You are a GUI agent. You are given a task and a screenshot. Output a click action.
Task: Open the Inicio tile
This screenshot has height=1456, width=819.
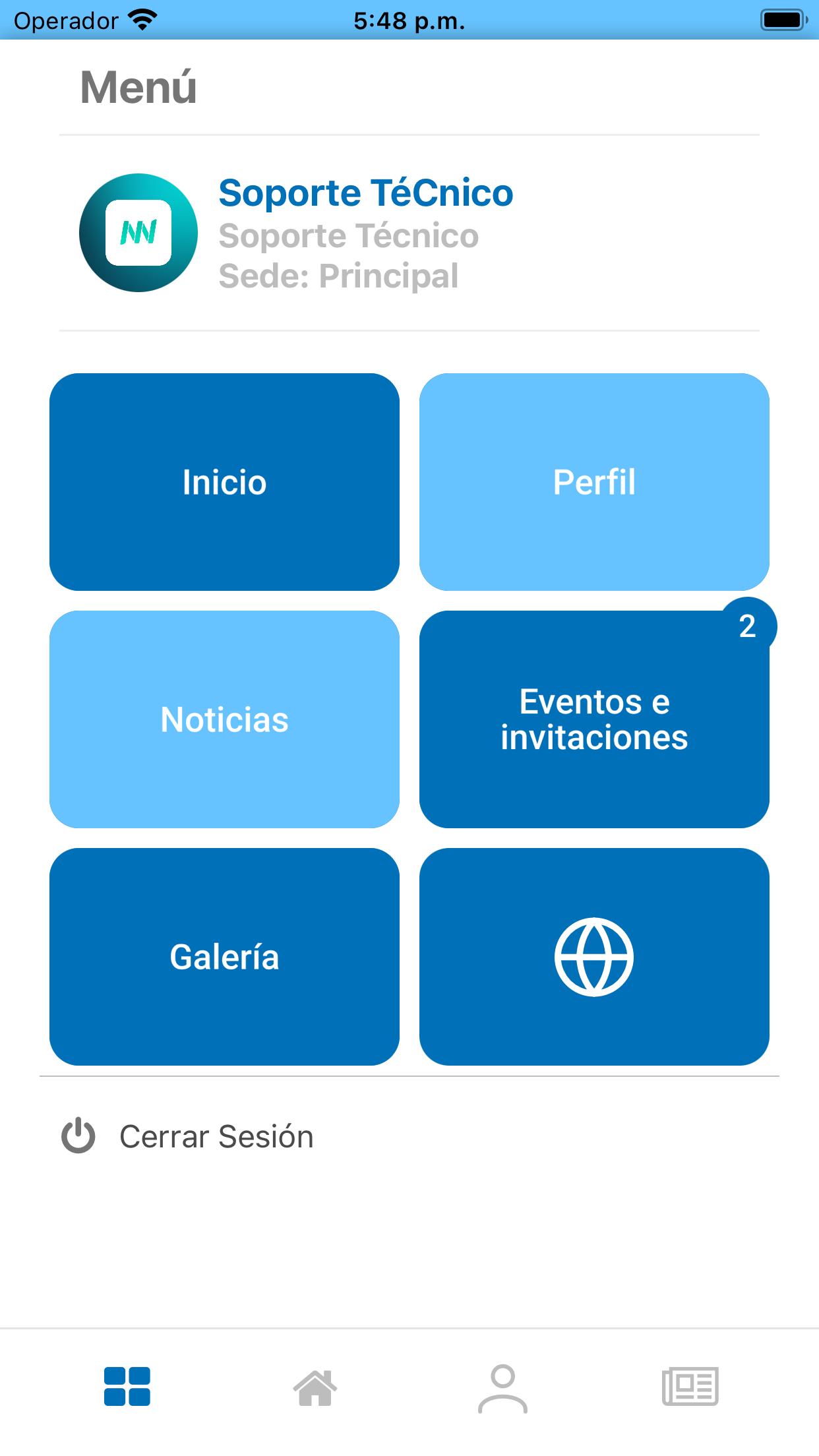pos(224,482)
